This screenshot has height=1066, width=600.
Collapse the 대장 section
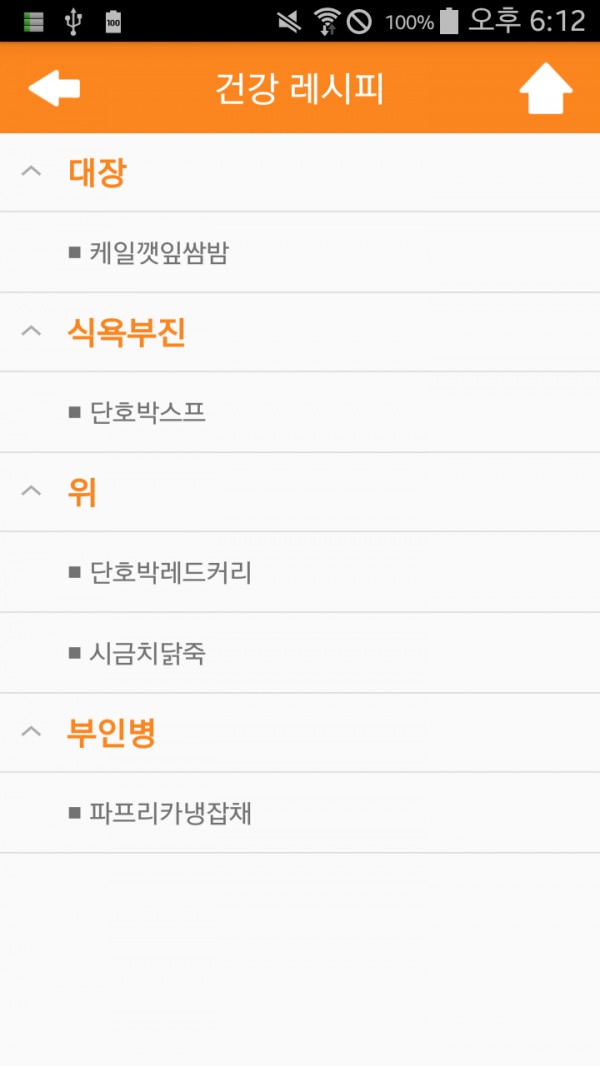300,172
